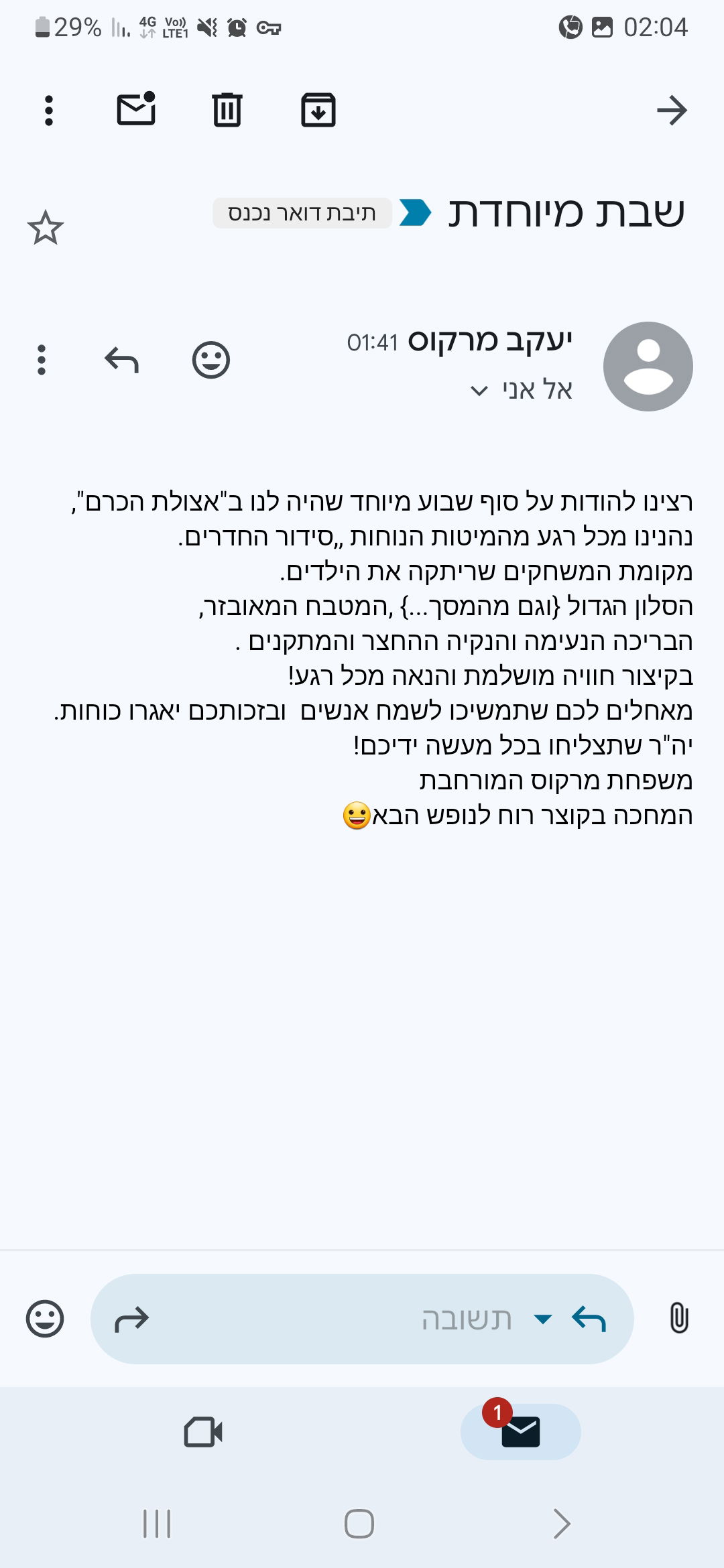The width and height of the screenshot is (724, 1568).
Task: Open emoji picker beside reply bar
Action: click(45, 1319)
